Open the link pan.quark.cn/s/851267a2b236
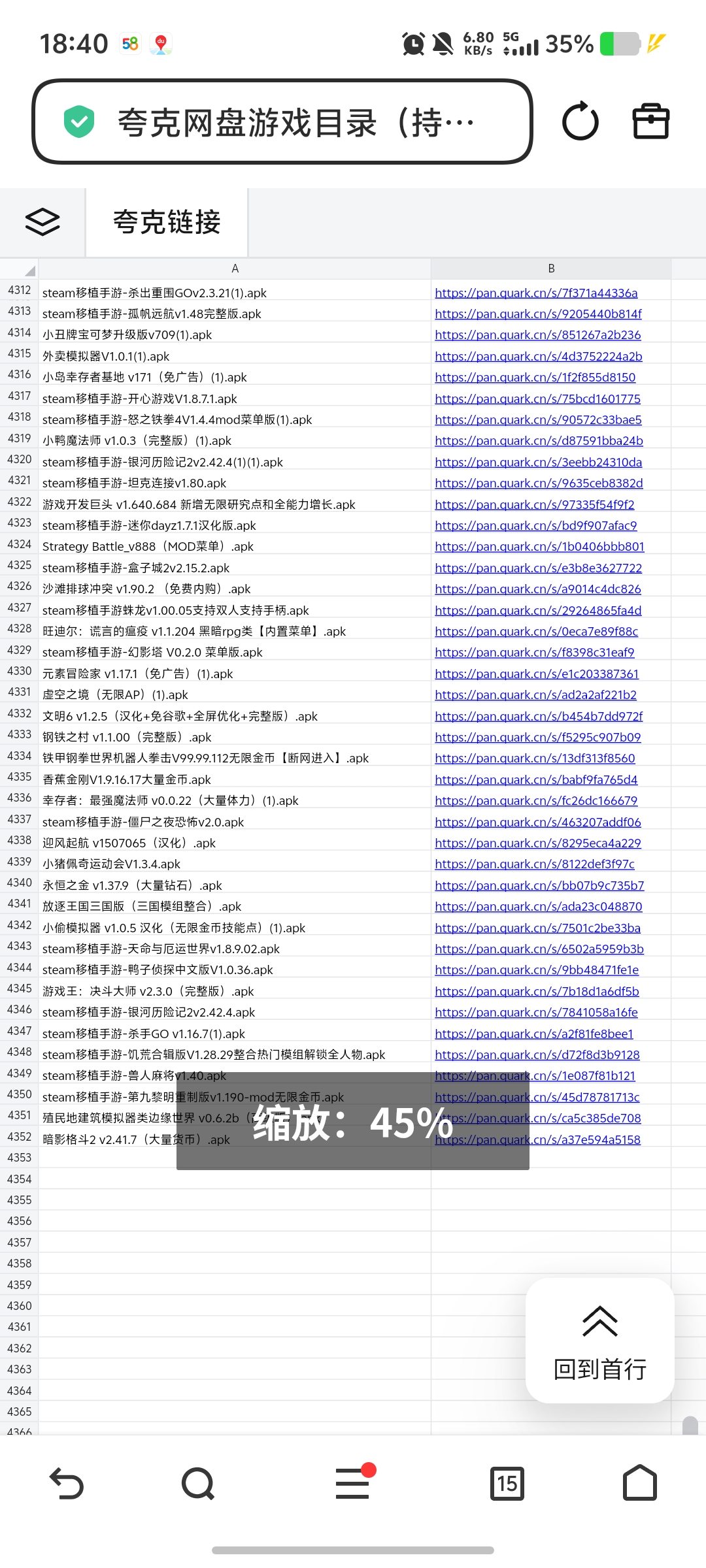The image size is (706, 1568). 537,335
